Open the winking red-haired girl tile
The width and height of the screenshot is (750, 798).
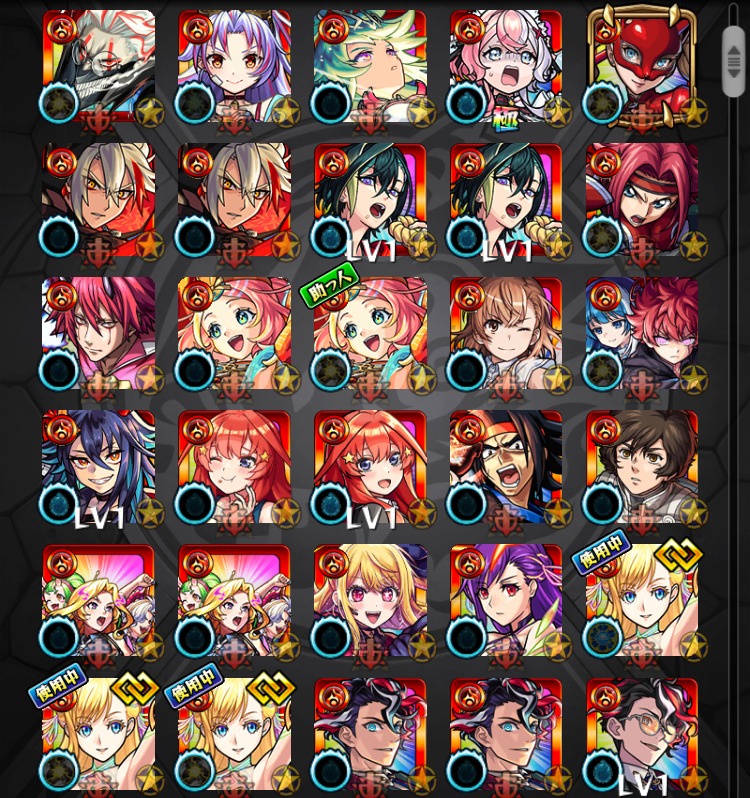[x=234, y=467]
